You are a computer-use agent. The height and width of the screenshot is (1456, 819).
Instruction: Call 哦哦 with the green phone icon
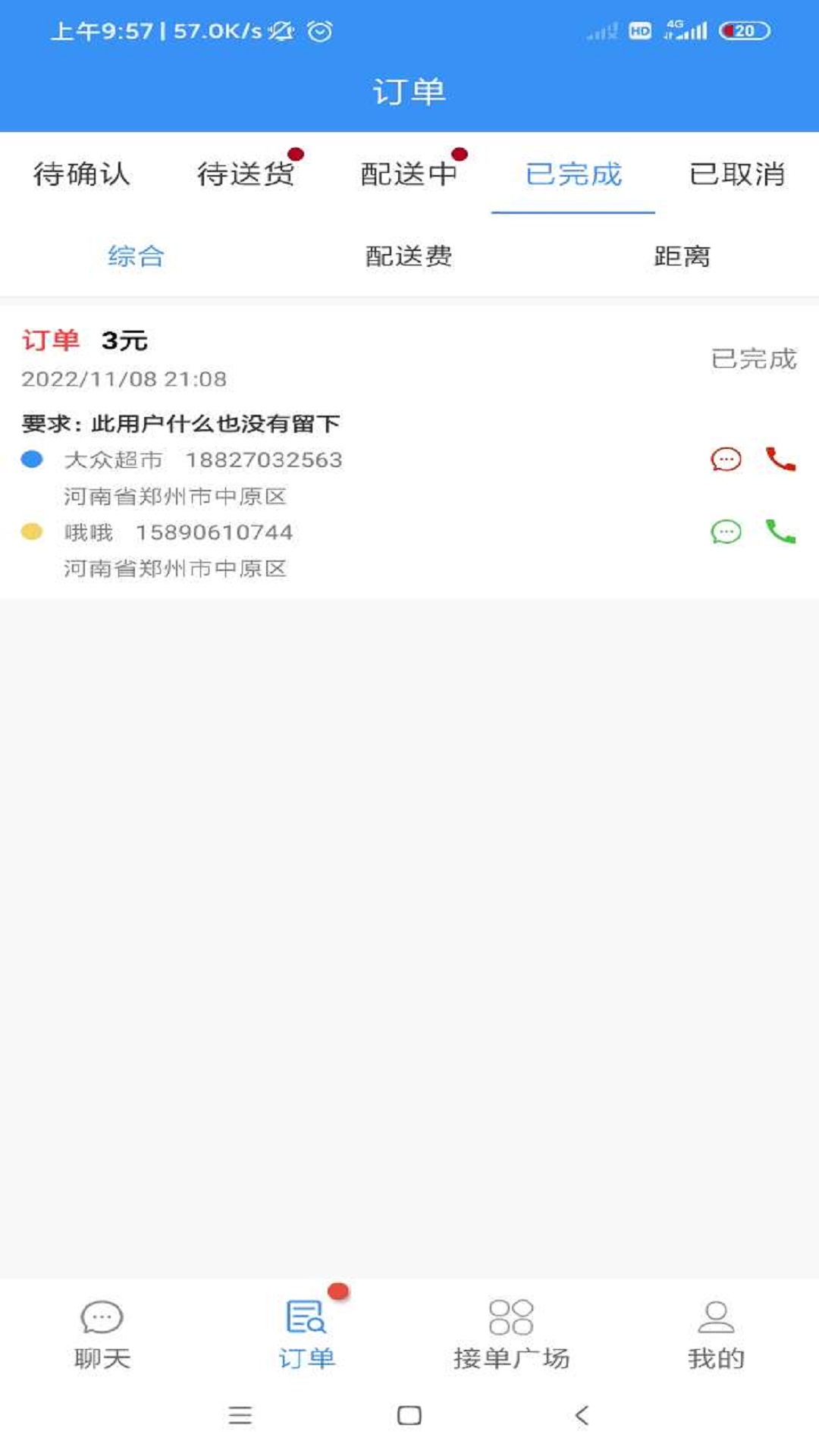[x=780, y=532]
